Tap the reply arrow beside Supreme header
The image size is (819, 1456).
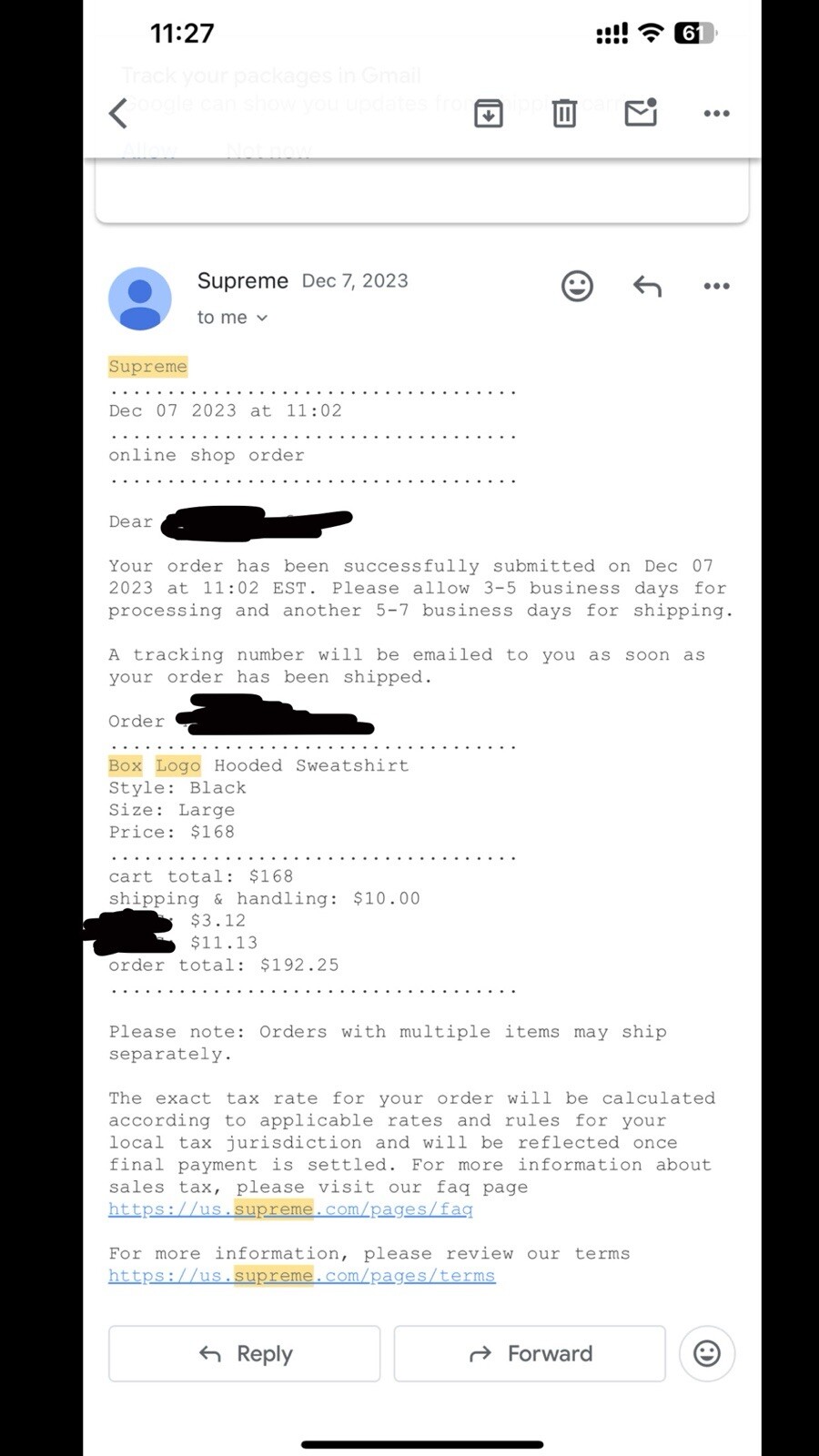coord(647,286)
